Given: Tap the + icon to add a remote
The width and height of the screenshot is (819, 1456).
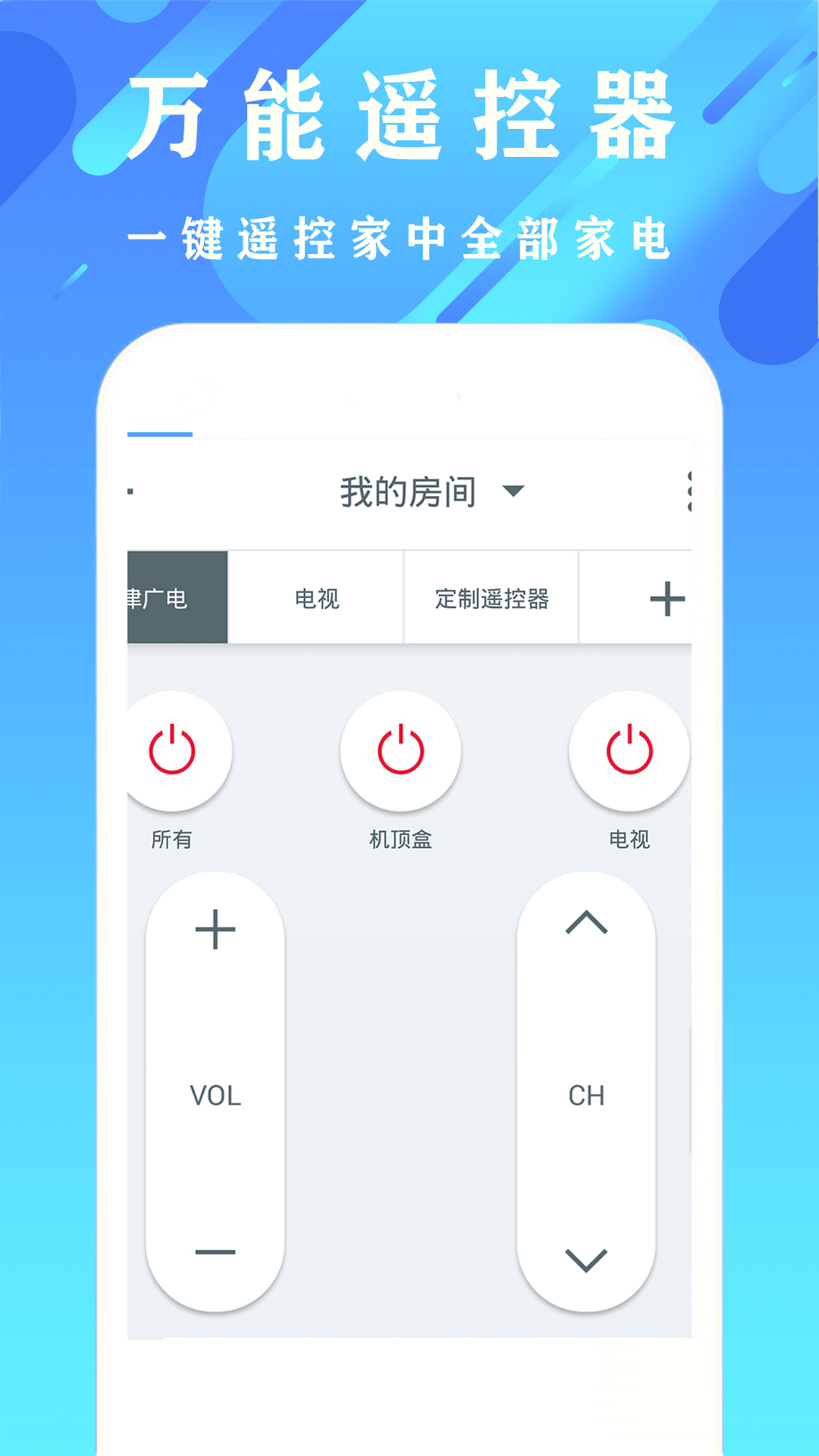Looking at the screenshot, I should point(666,599).
